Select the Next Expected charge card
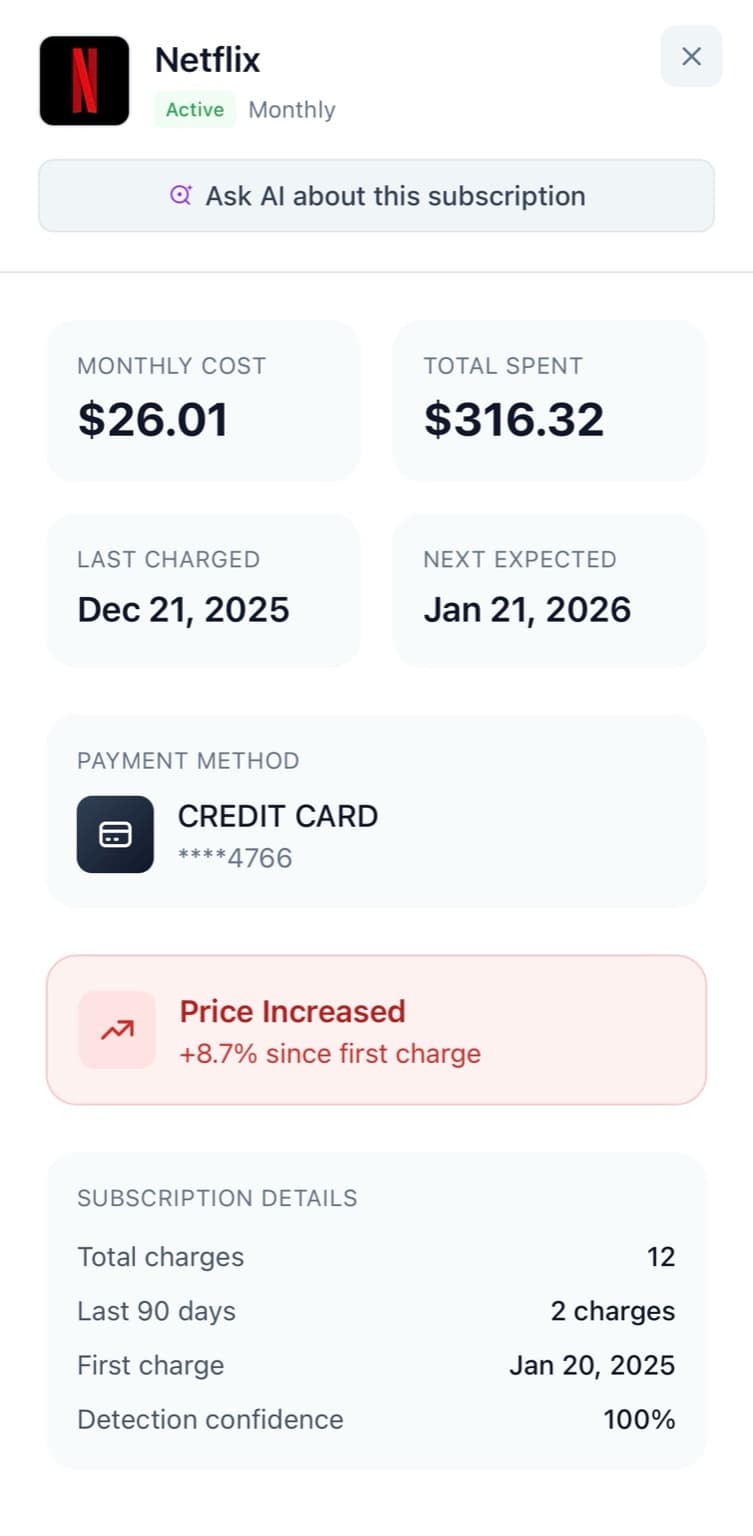 tap(550, 589)
